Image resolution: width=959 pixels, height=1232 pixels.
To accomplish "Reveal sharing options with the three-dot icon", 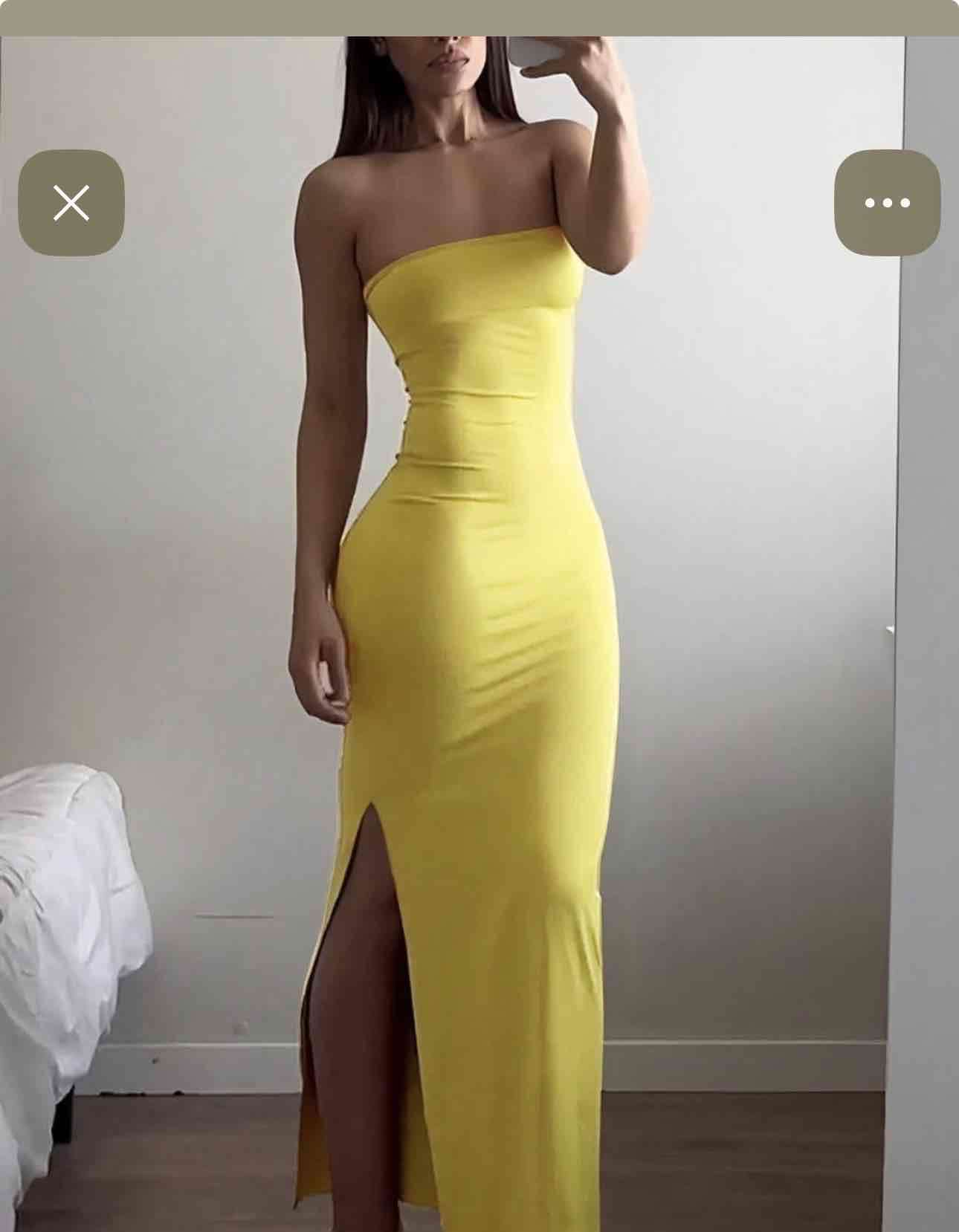I will (886, 201).
